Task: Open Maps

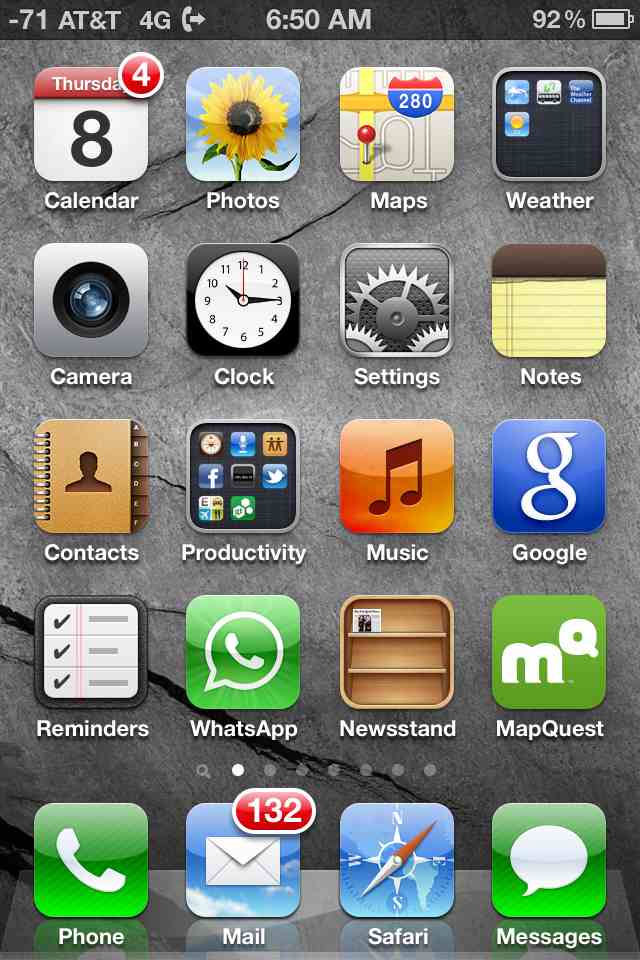Action: (396, 125)
